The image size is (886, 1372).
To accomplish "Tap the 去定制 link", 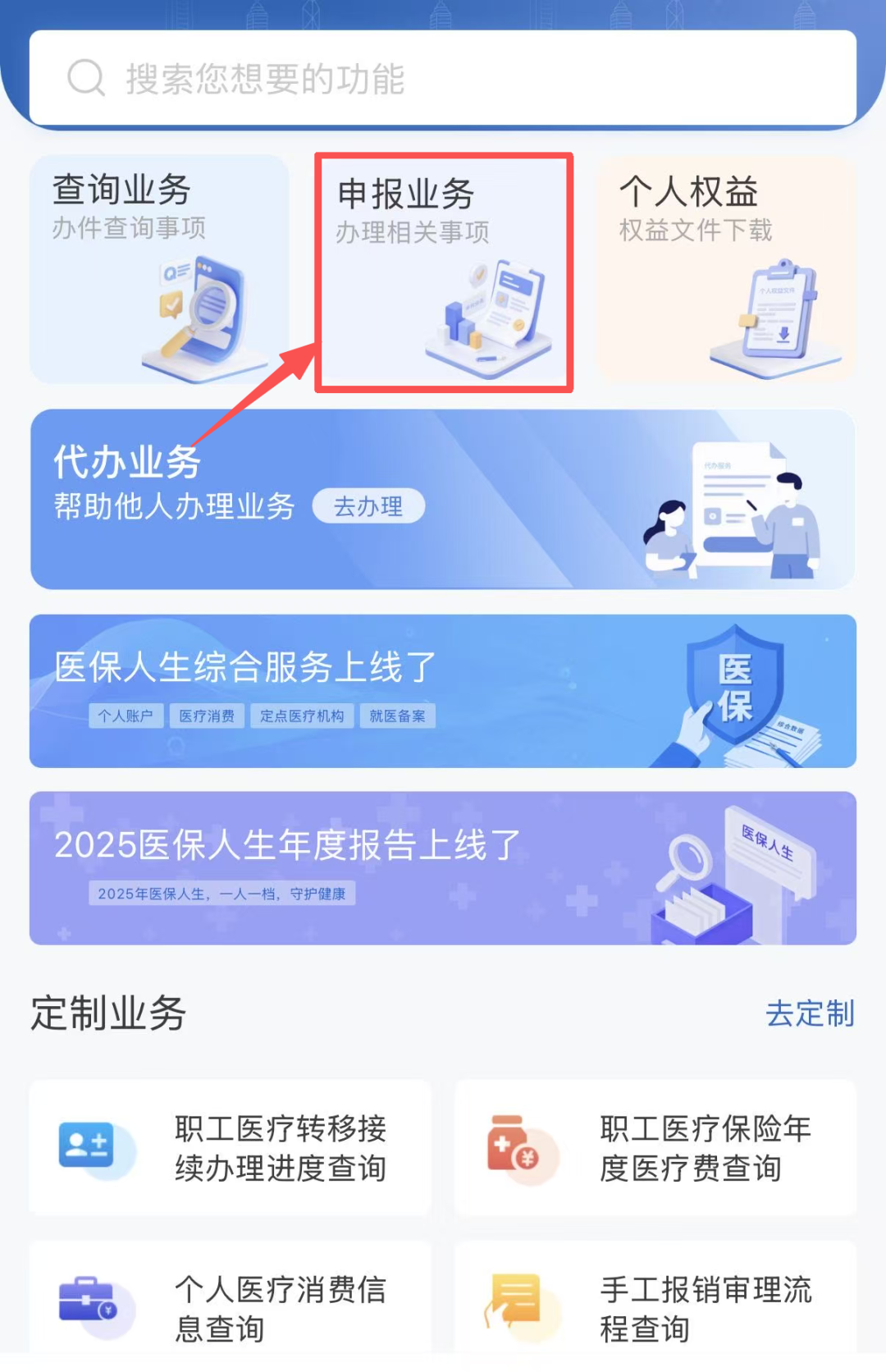I will 810,1013.
